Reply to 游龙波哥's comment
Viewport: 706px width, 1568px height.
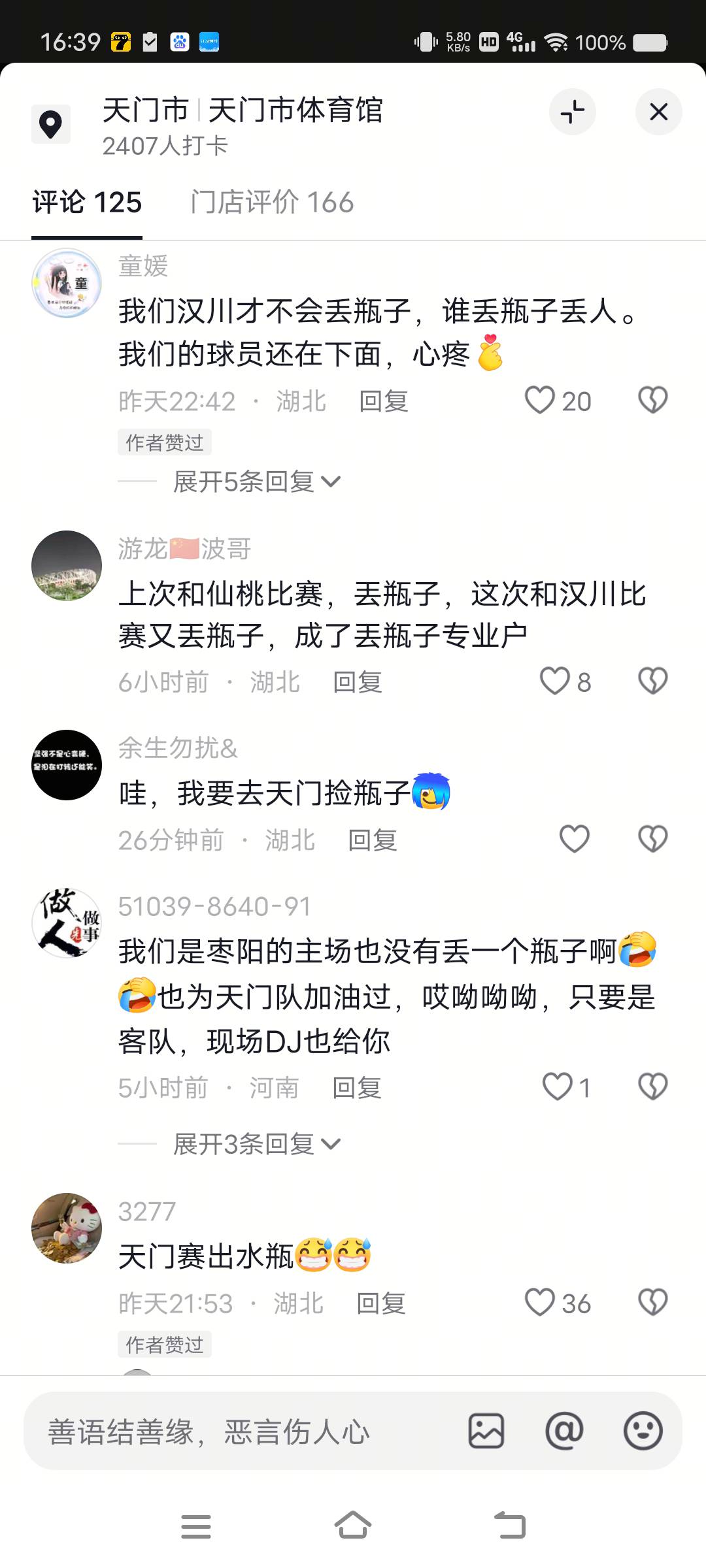(358, 682)
